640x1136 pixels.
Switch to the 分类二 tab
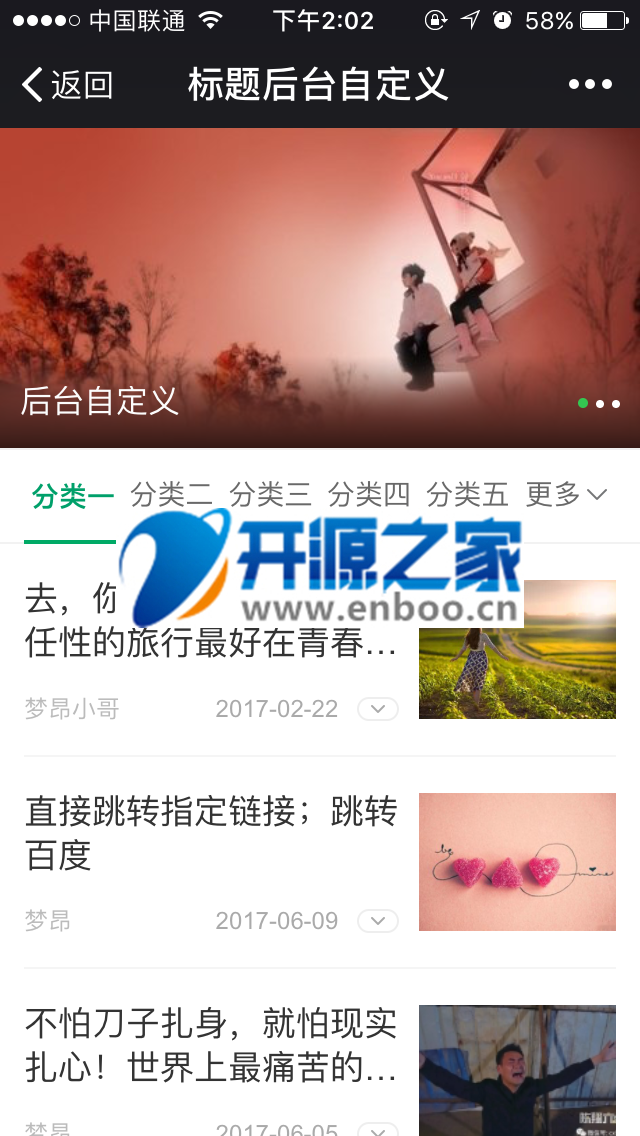coord(171,494)
